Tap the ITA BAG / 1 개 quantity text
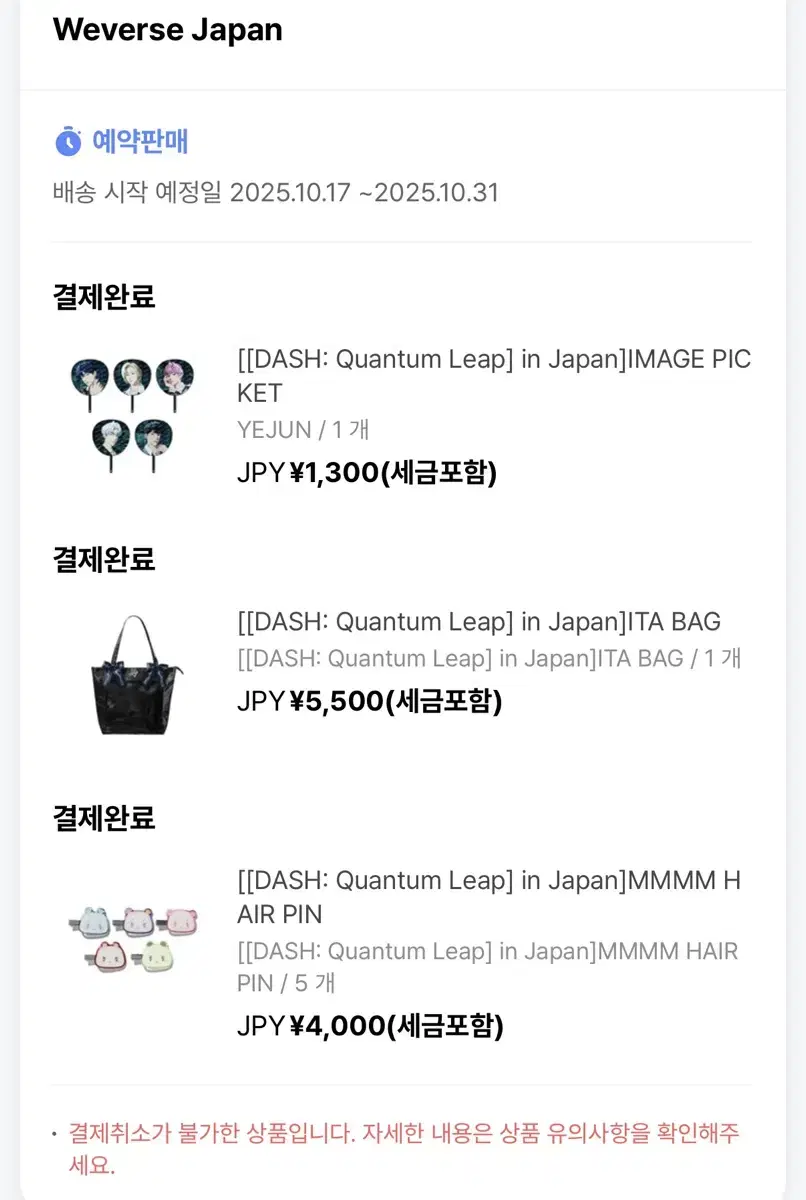This screenshot has height=1200, width=806. click(488, 659)
